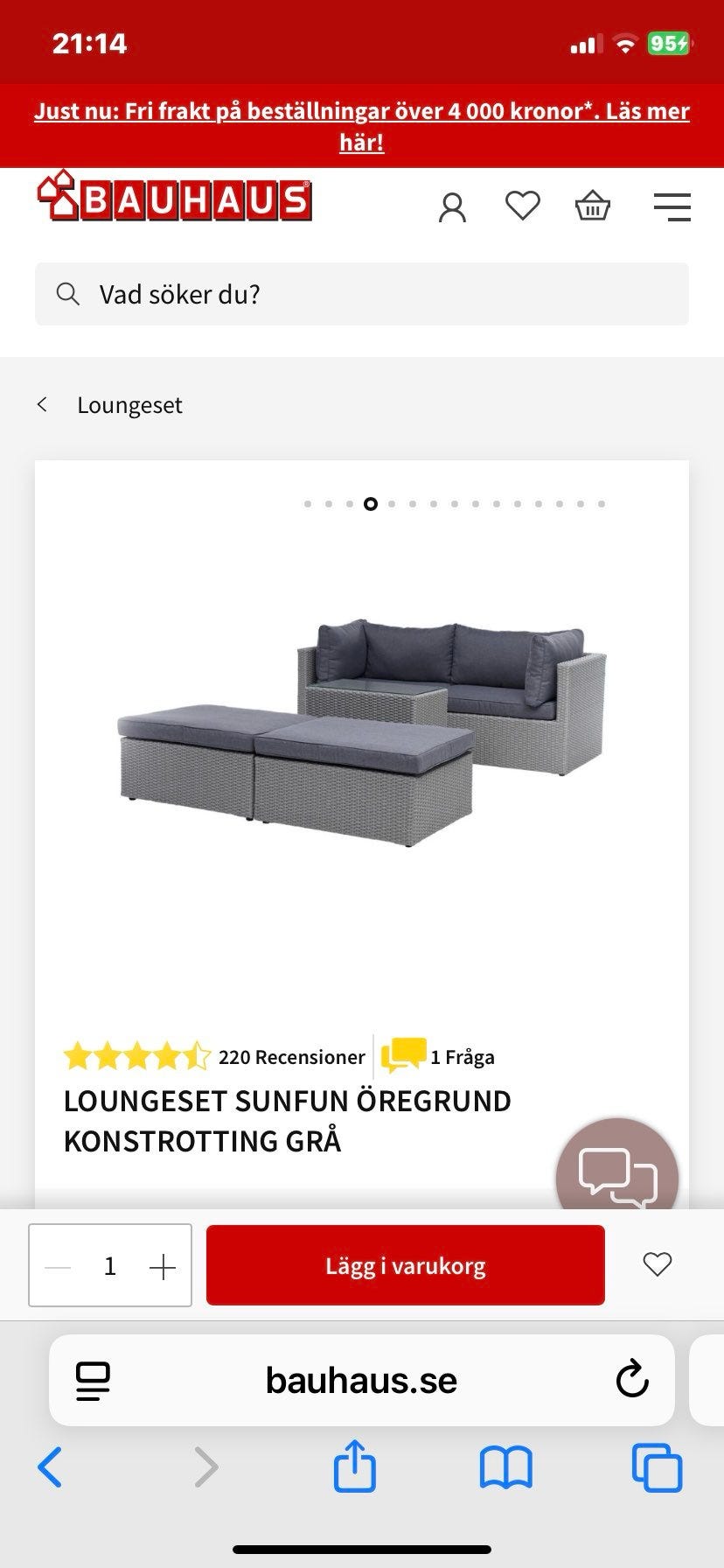Image resolution: width=724 pixels, height=1568 pixels.
Task: Open the user account icon
Action: coord(452,207)
